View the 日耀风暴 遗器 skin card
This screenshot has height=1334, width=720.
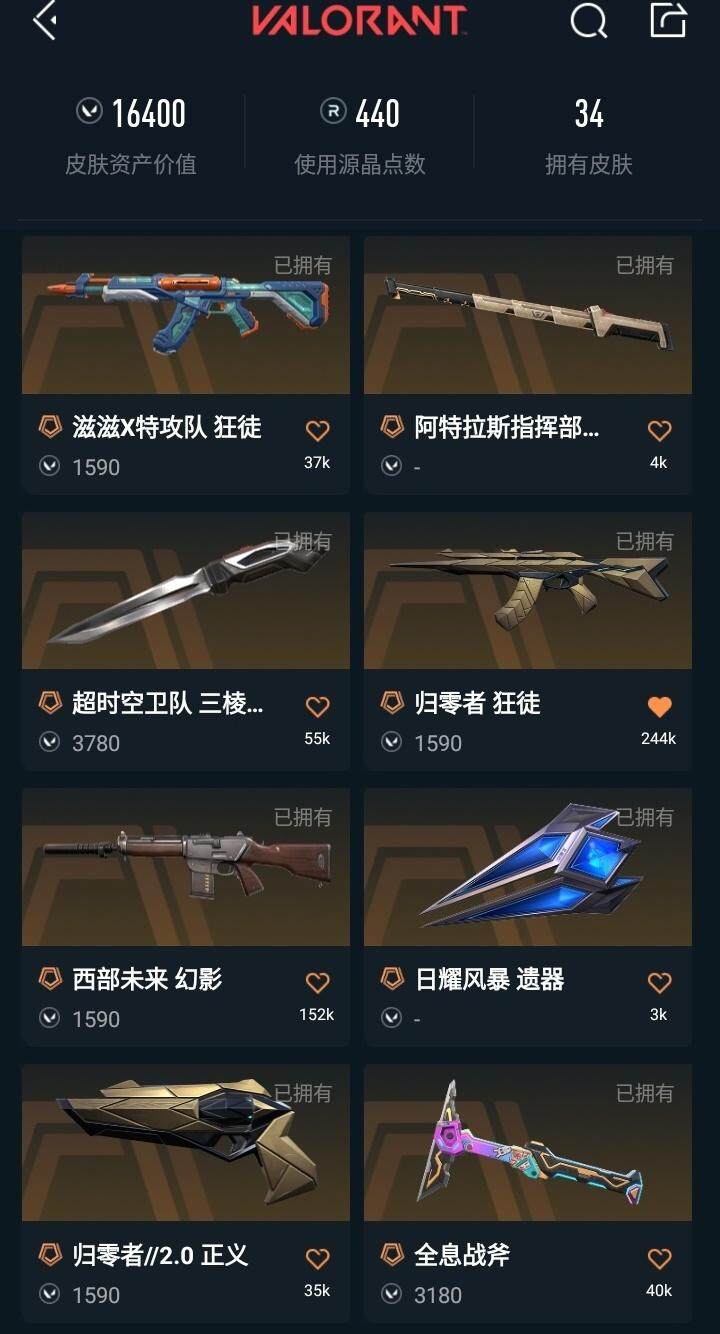528,868
